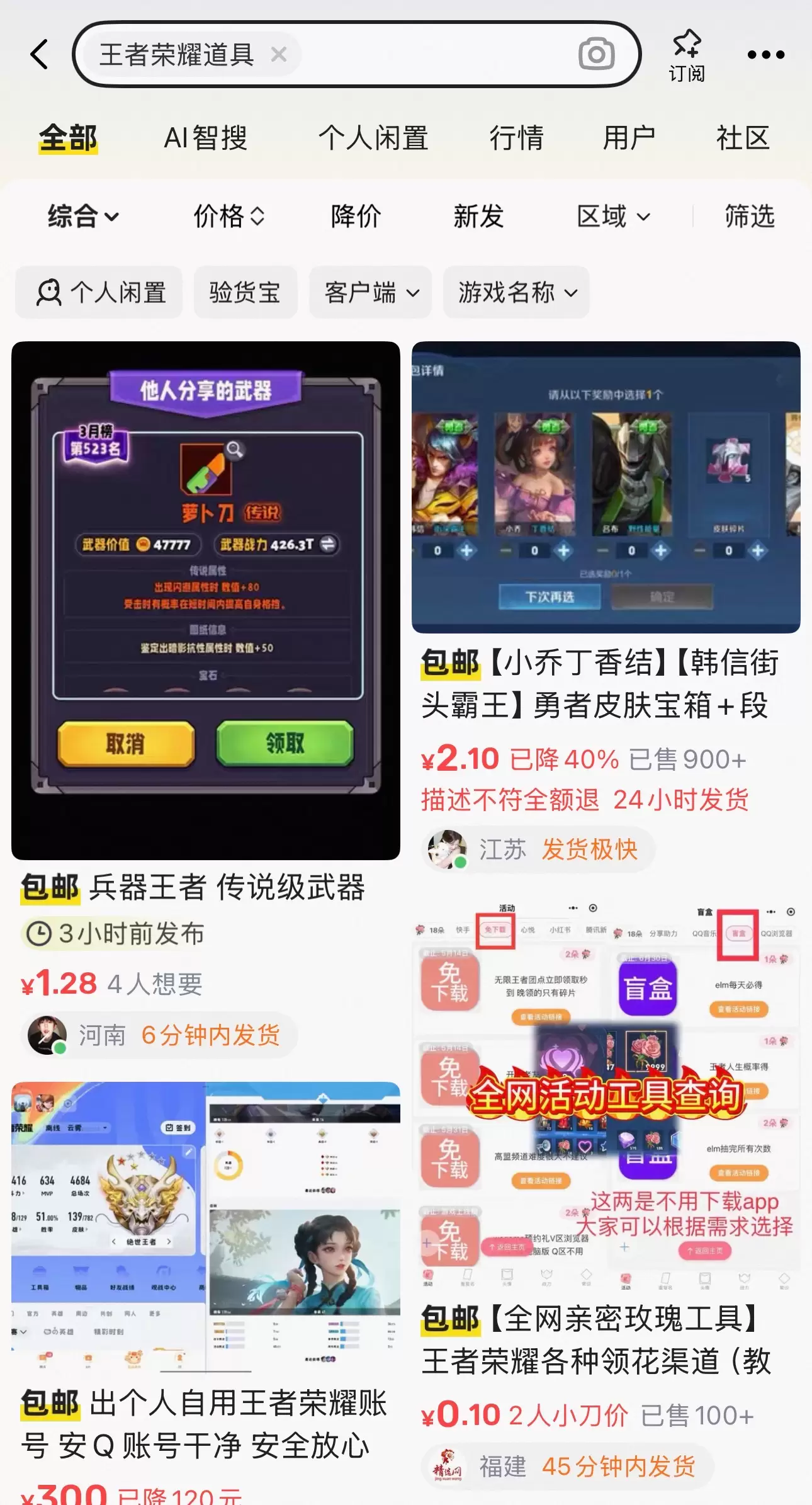The height and width of the screenshot is (1505, 812).
Task: Expand the 区域 region dropdown
Action: 613,217
